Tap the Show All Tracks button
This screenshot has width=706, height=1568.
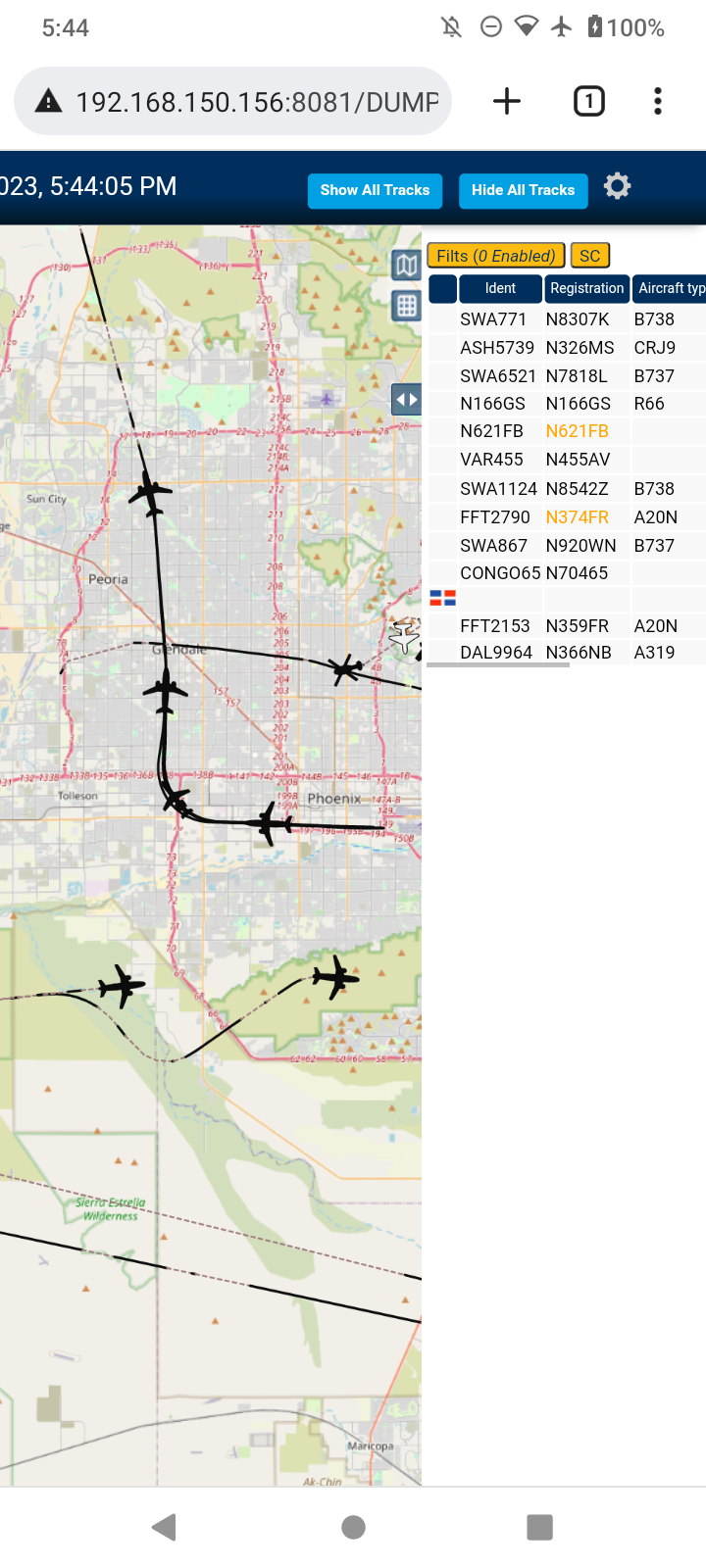click(x=375, y=190)
